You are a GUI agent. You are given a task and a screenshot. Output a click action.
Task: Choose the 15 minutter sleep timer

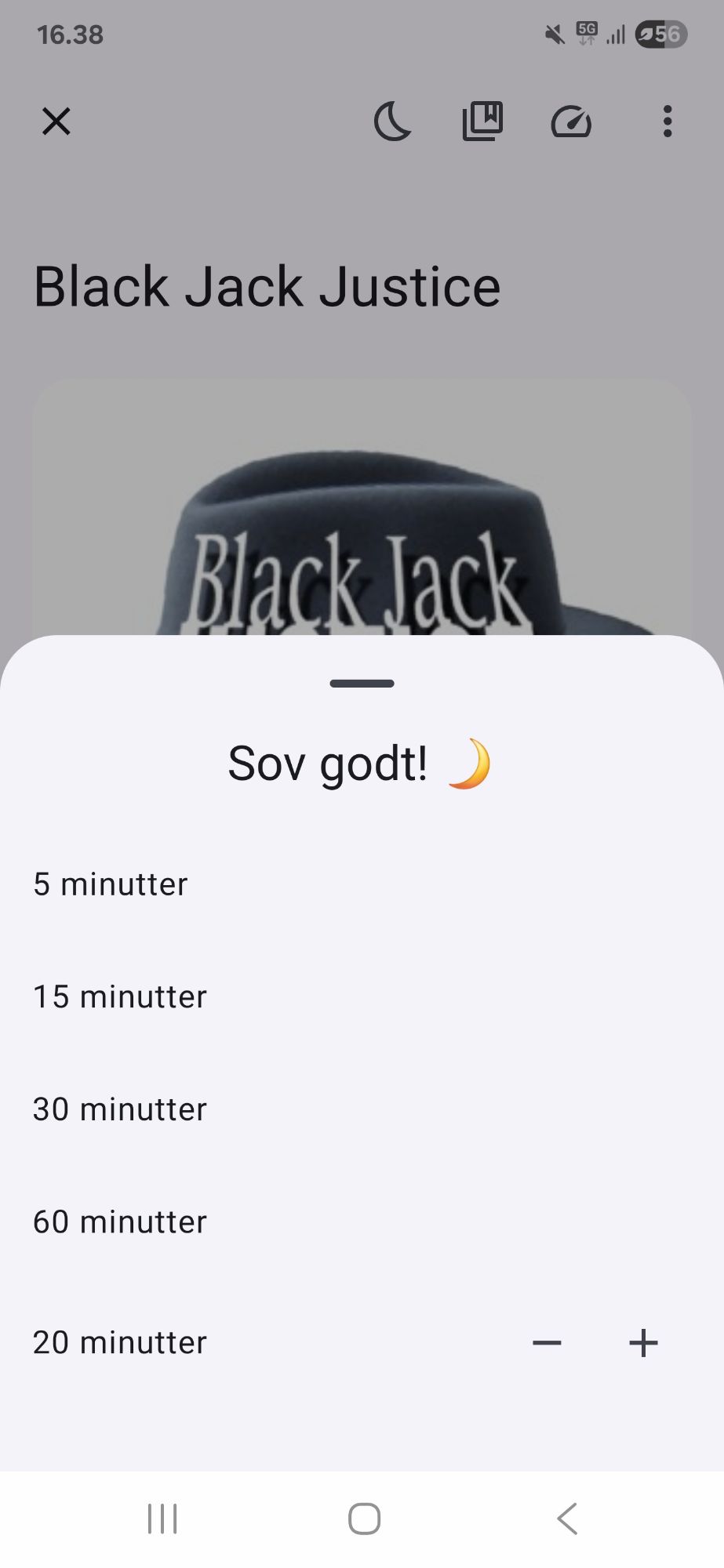tap(362, 997)
